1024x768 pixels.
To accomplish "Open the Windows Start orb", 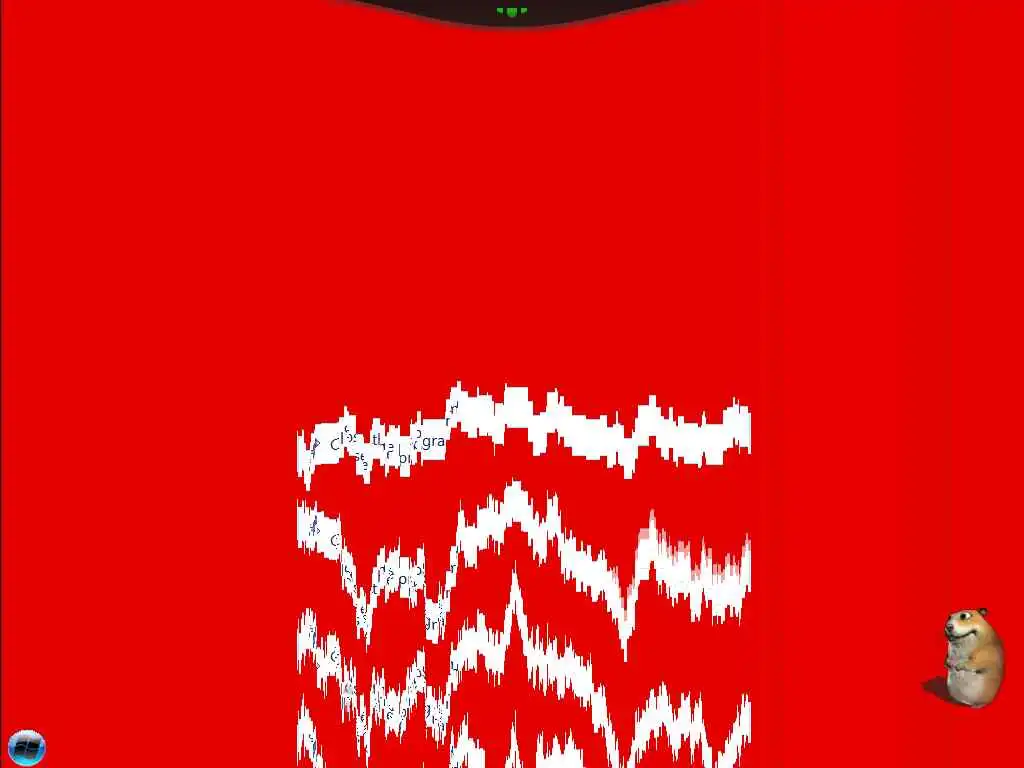I will (x=27, y=747).
